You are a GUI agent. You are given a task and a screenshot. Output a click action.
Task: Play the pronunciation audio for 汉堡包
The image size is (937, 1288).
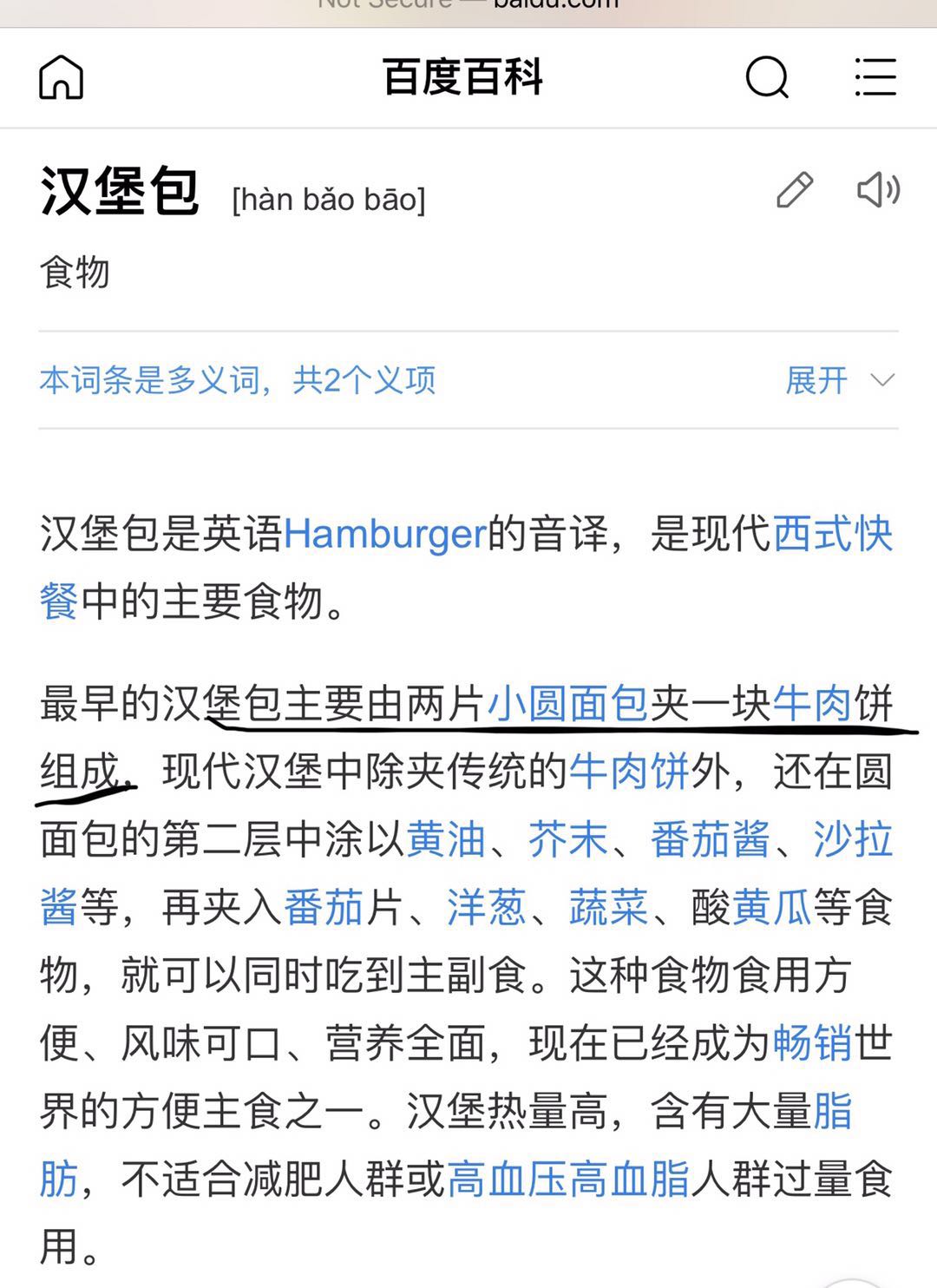(x=878, y=190)
